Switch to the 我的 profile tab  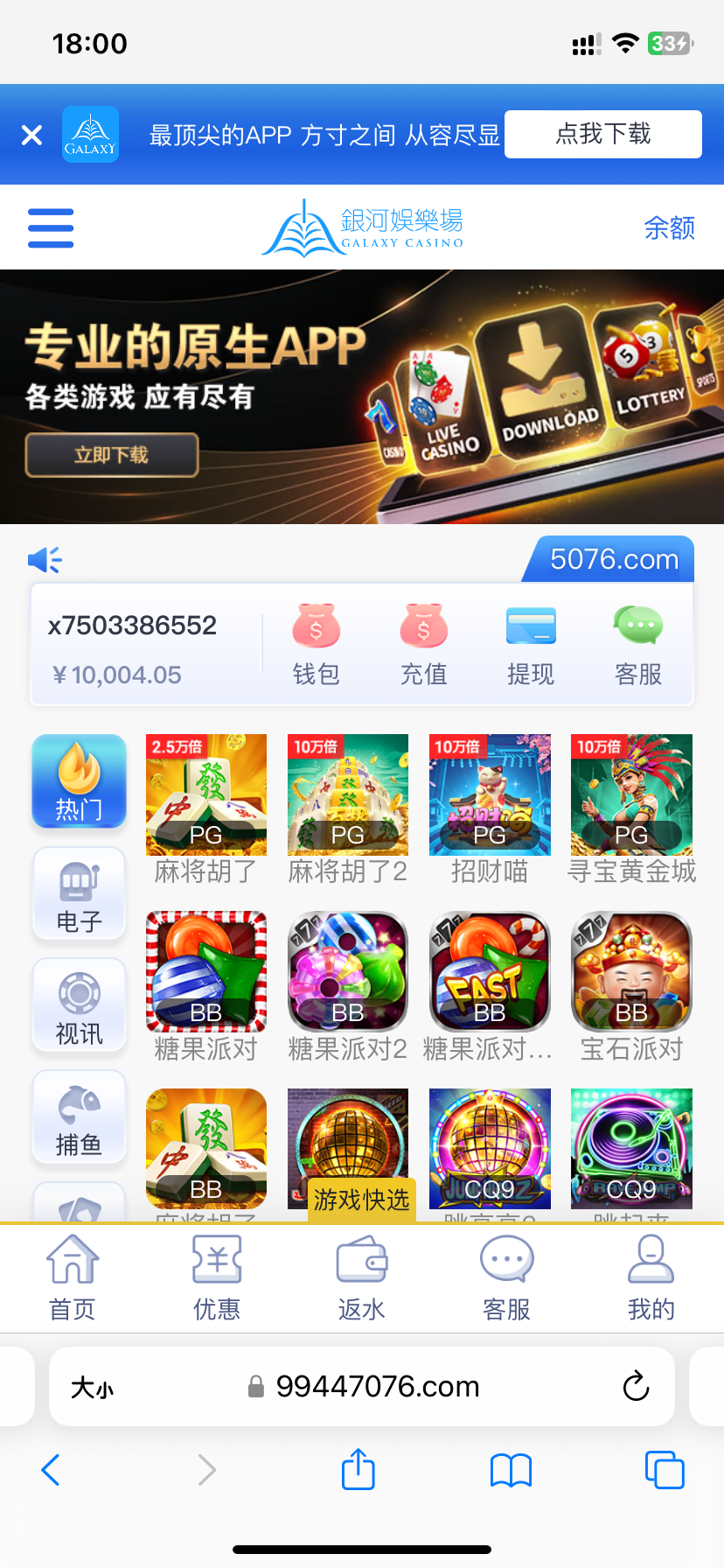coord(651,1278)
